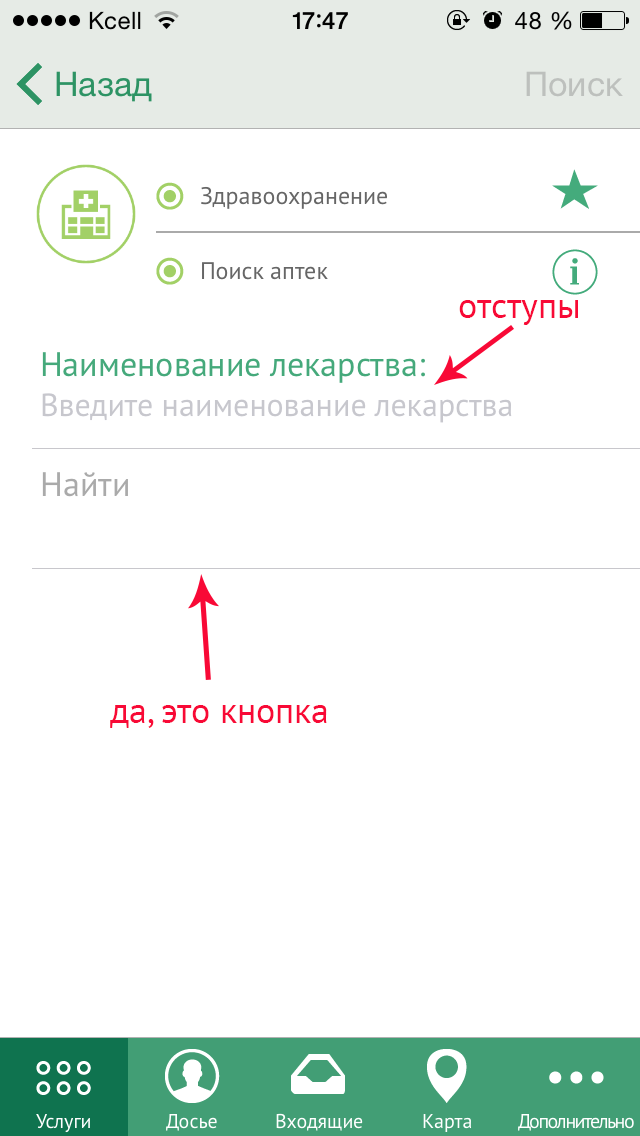Tap Поиск in the top bar

pos(573,85)
